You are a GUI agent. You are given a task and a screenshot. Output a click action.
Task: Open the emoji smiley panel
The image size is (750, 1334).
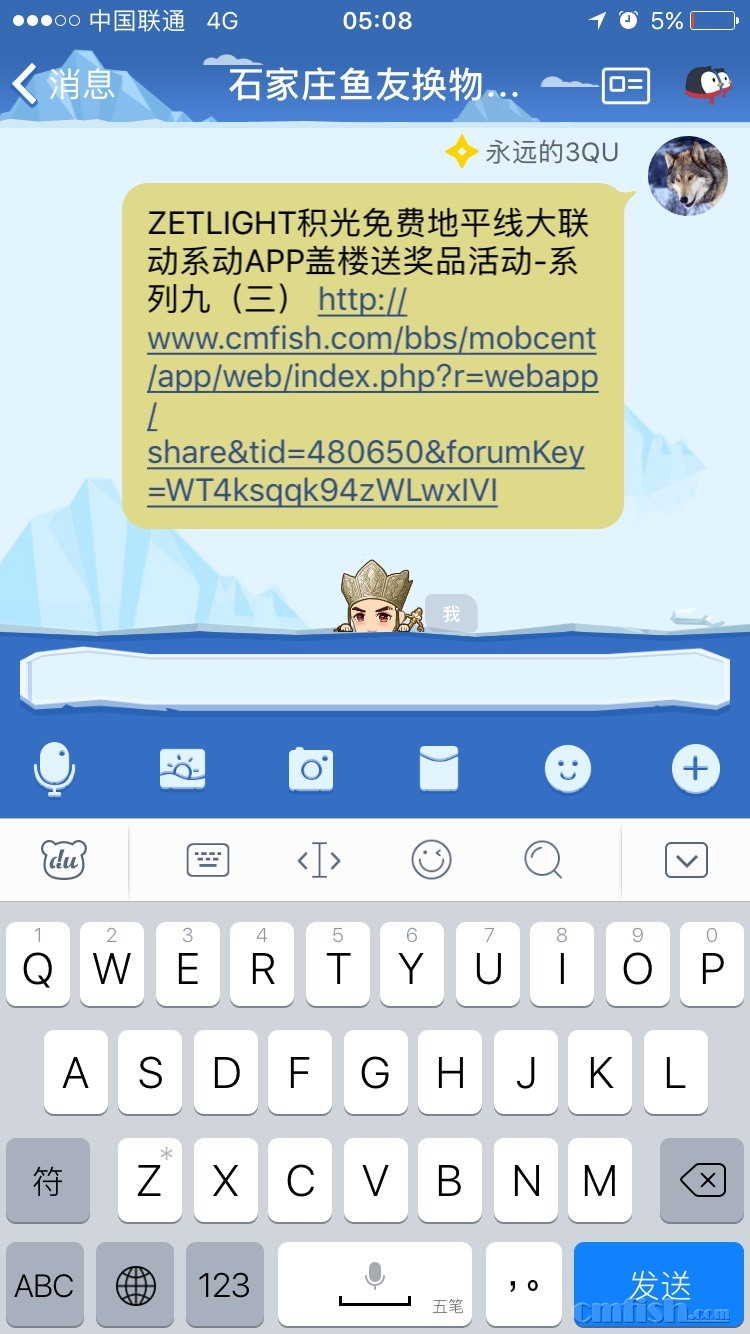click(567, 769)
